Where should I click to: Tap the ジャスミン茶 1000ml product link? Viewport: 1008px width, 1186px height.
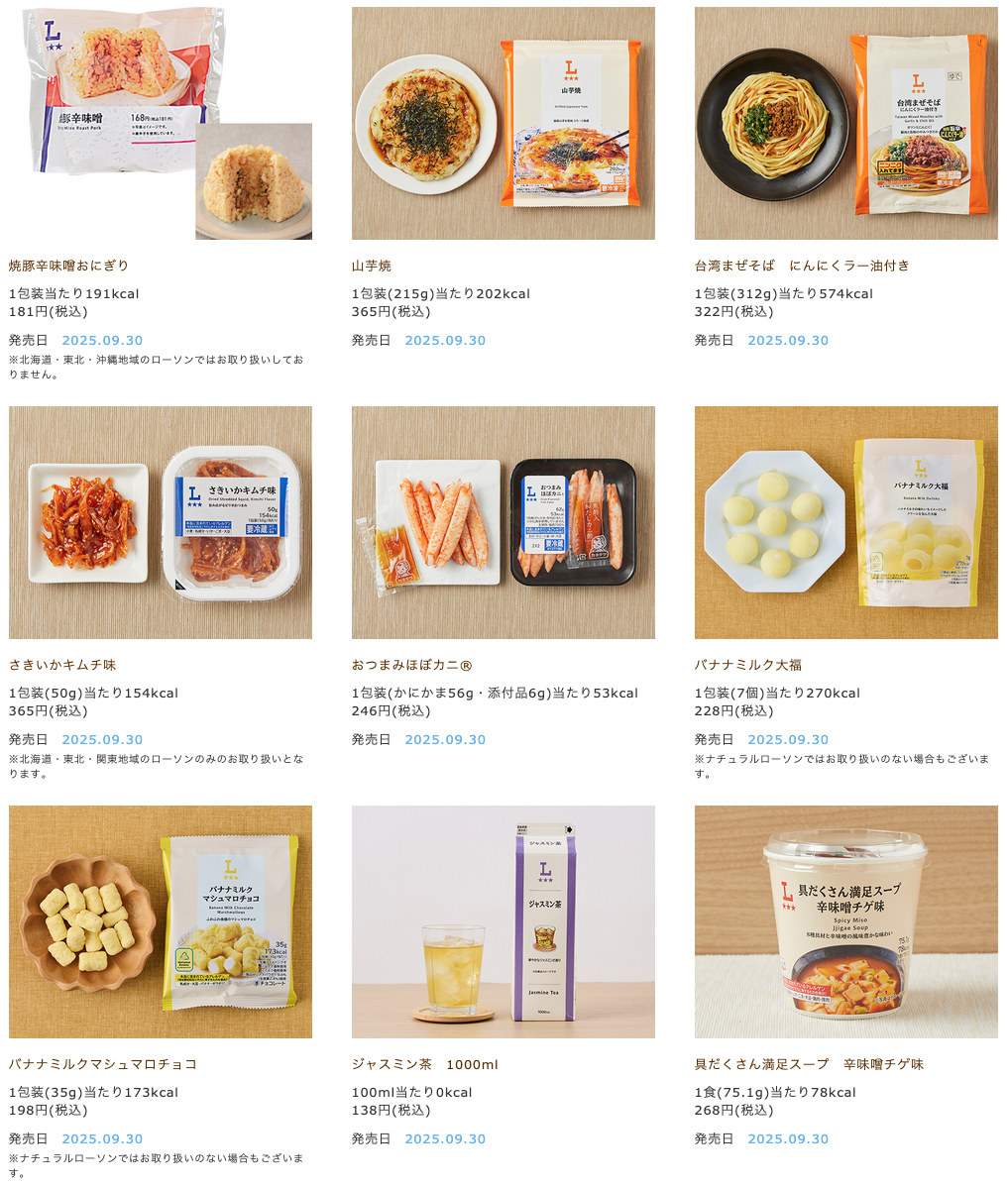[424, 1064]
